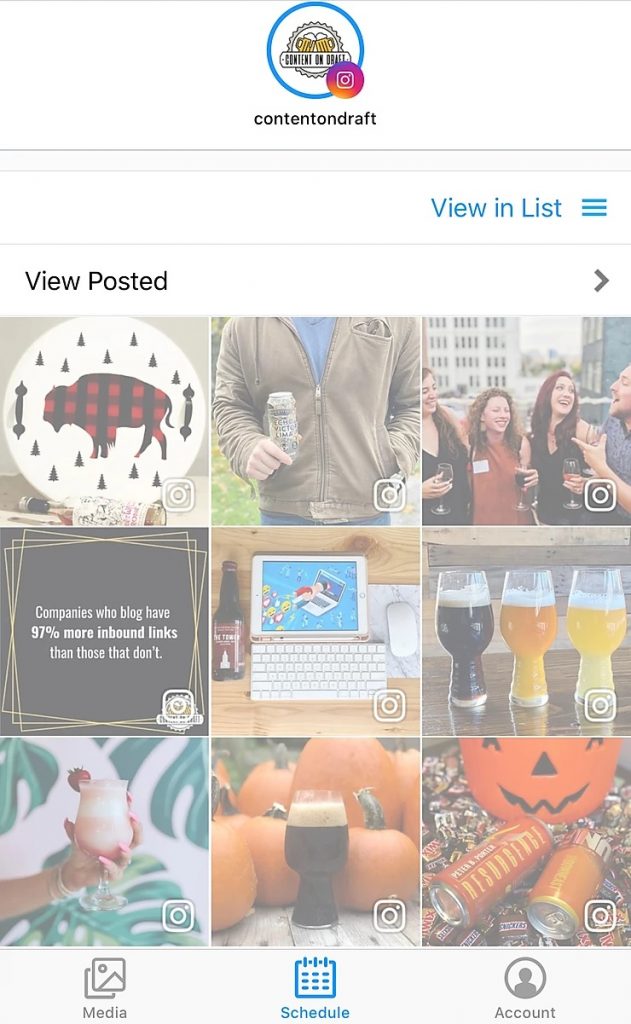This screenshot has height=1024, width=631.
Task: Switch to the Media tab
Action: [x=105, y=988]
